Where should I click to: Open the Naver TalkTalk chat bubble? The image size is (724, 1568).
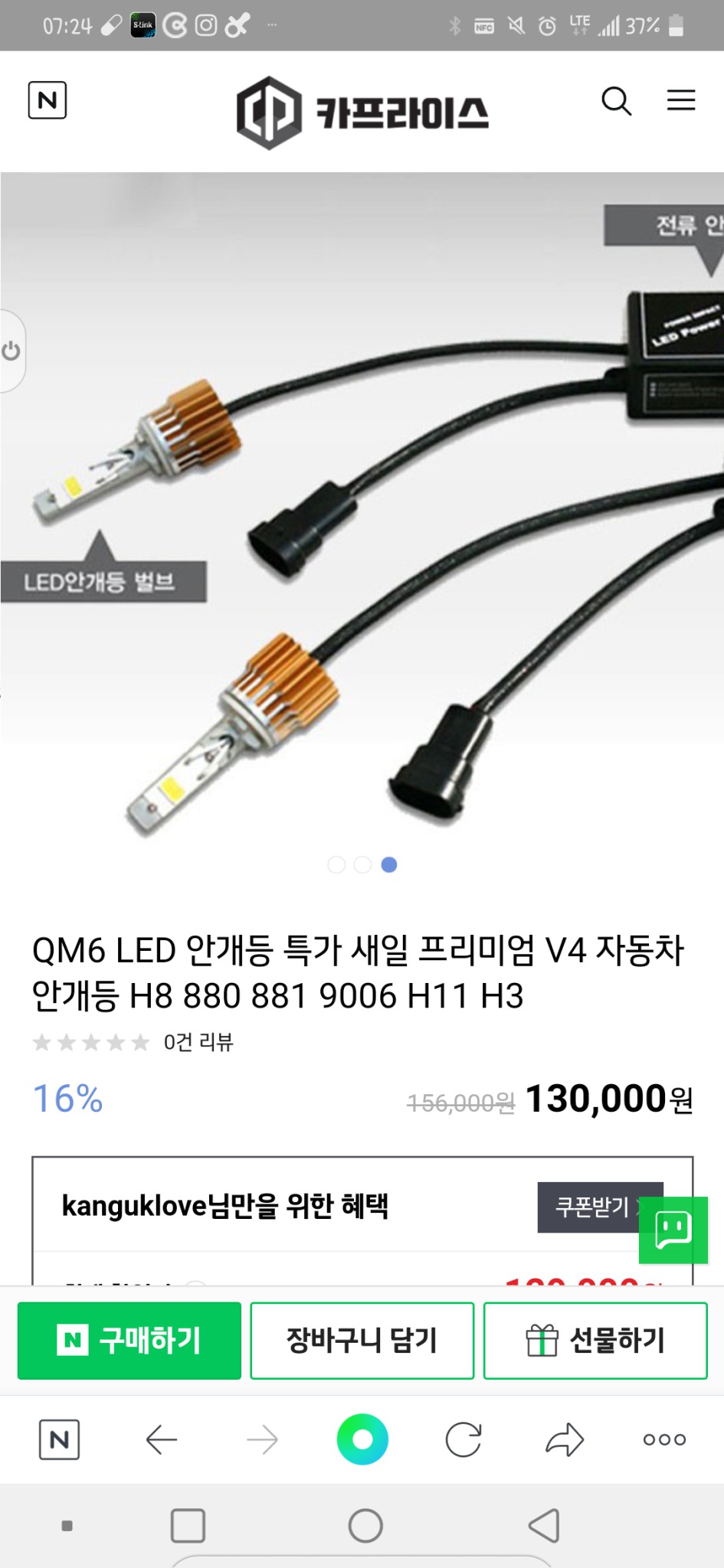click(x=673, y=1230)
